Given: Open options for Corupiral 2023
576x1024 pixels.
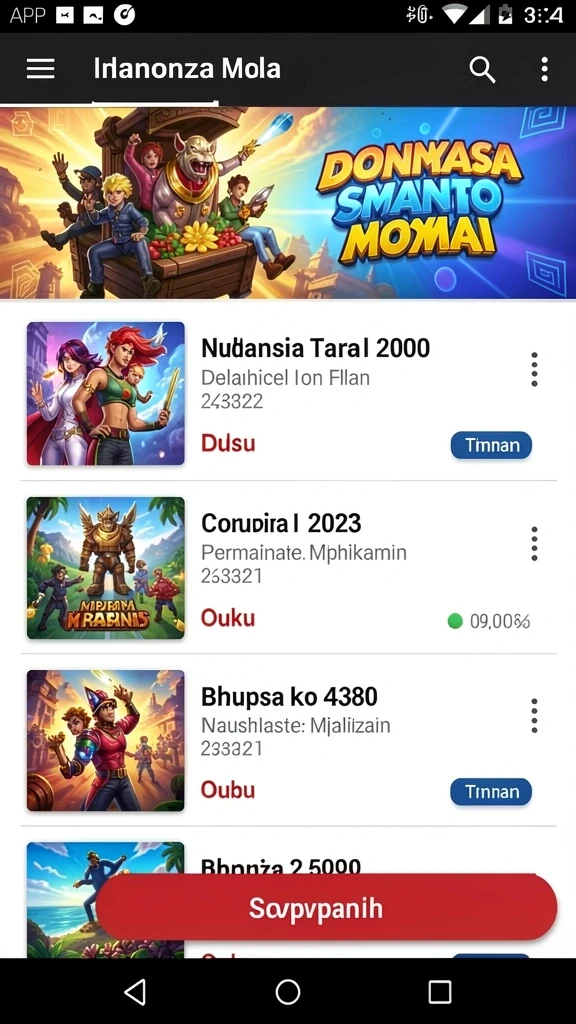Looking at the screenshot, I should click(534, 544).
